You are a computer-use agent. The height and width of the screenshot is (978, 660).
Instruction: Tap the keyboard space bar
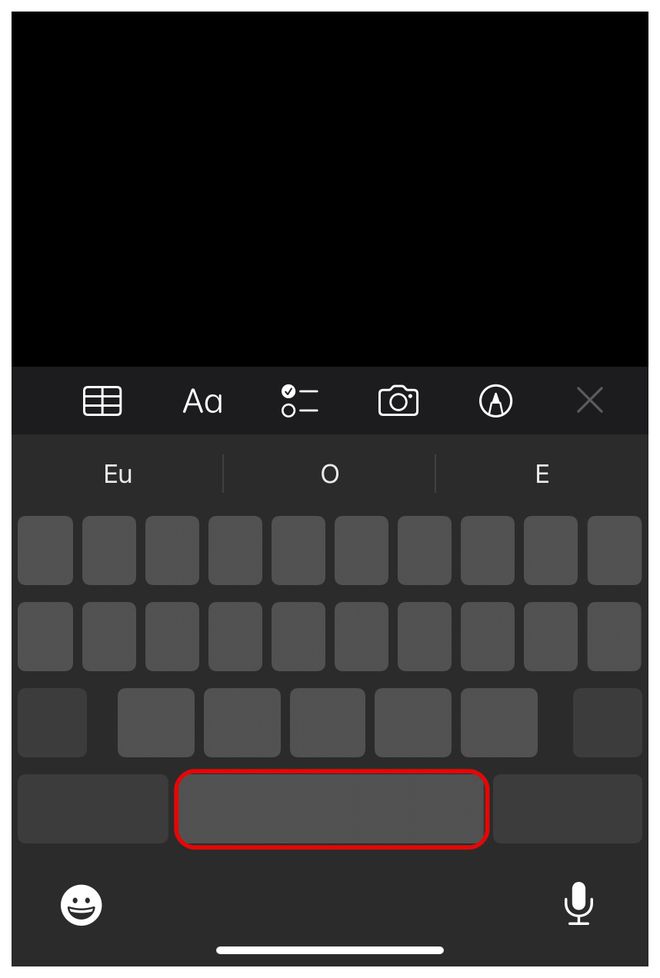coord(331,809)
